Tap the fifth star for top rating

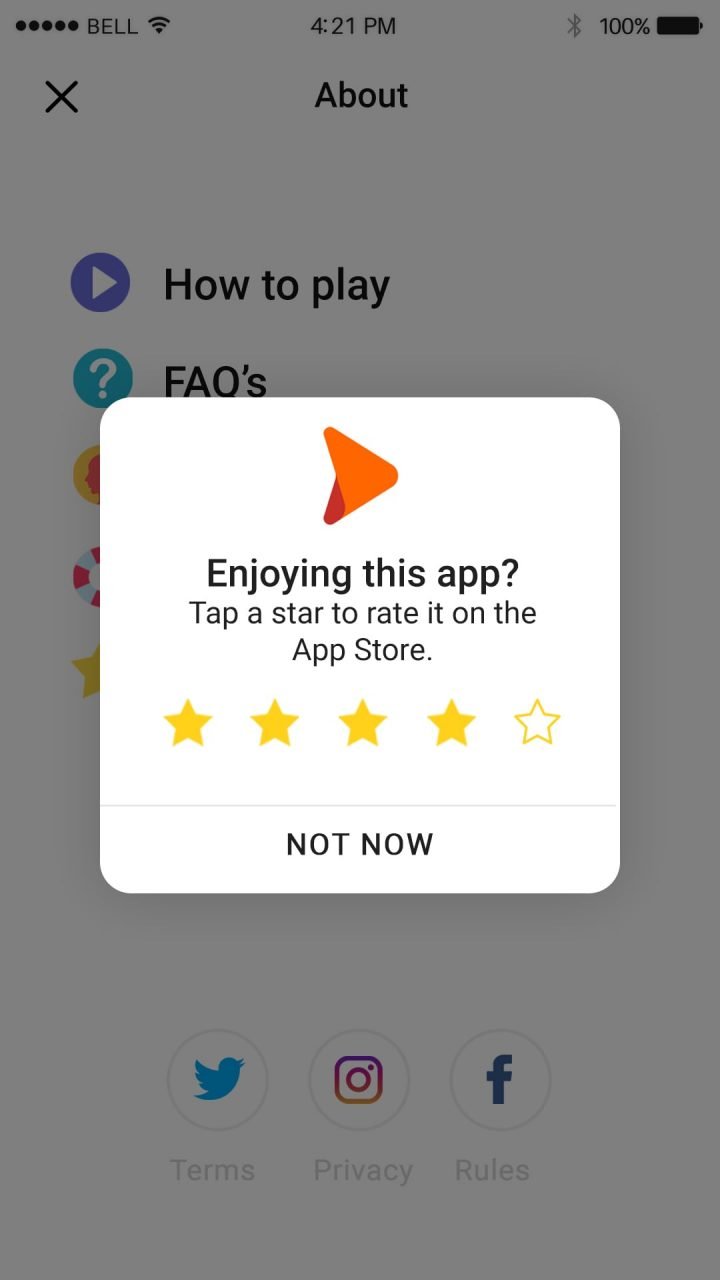point(537,723)
